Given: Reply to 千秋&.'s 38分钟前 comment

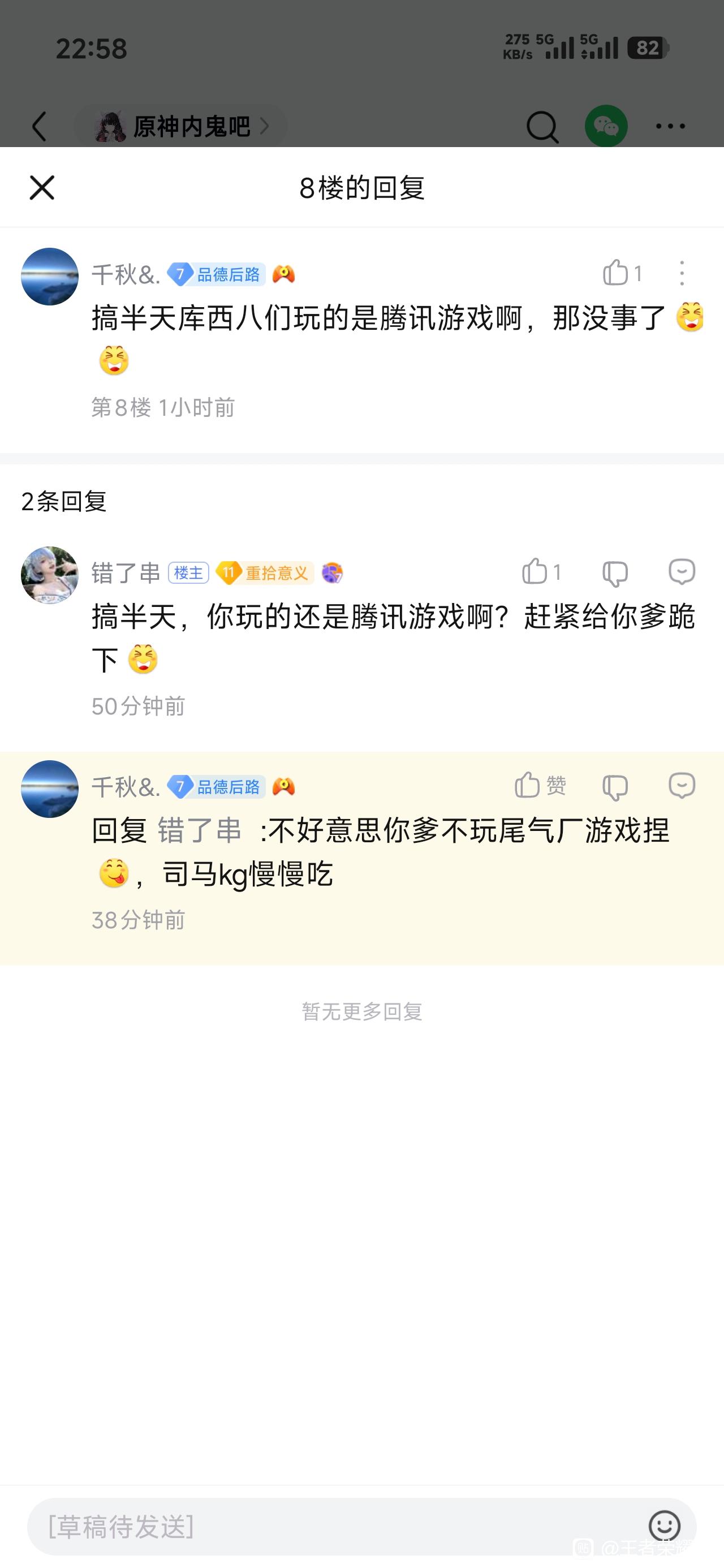Looking at the screenshot, I should [x=682, y=786].
